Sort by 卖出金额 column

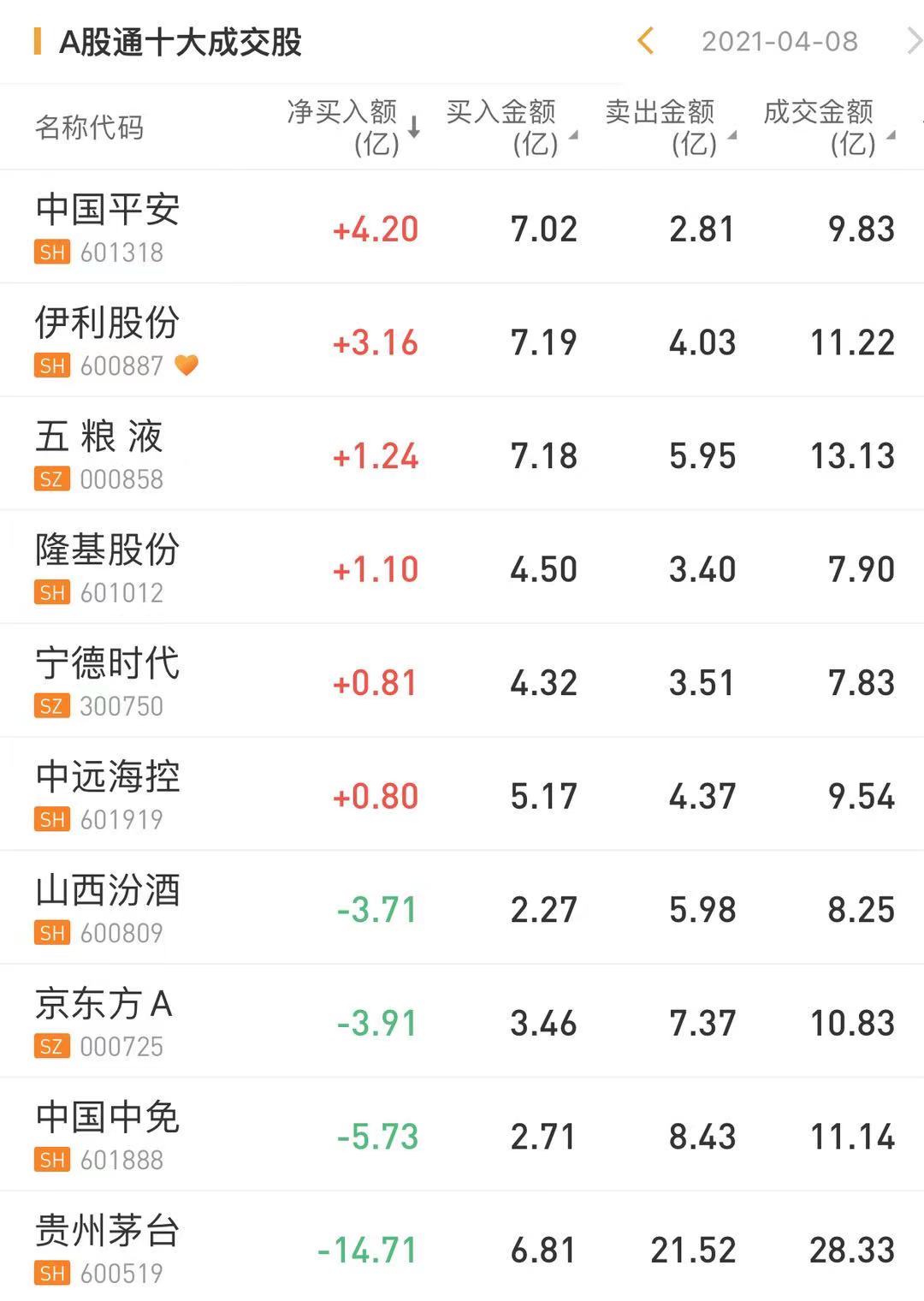(x=667, y=127)
